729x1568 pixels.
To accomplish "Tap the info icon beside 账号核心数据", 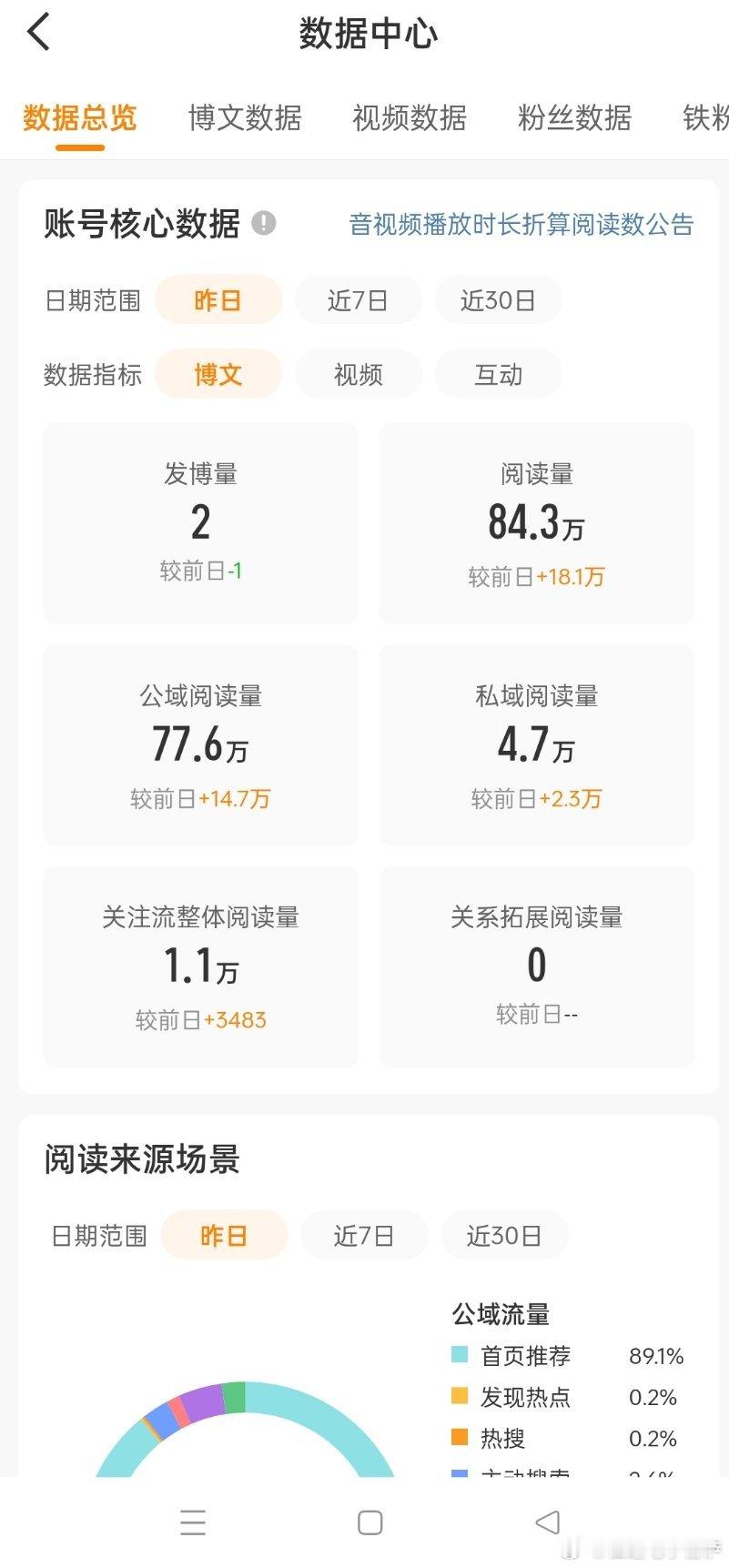I will tap(262, 225).
